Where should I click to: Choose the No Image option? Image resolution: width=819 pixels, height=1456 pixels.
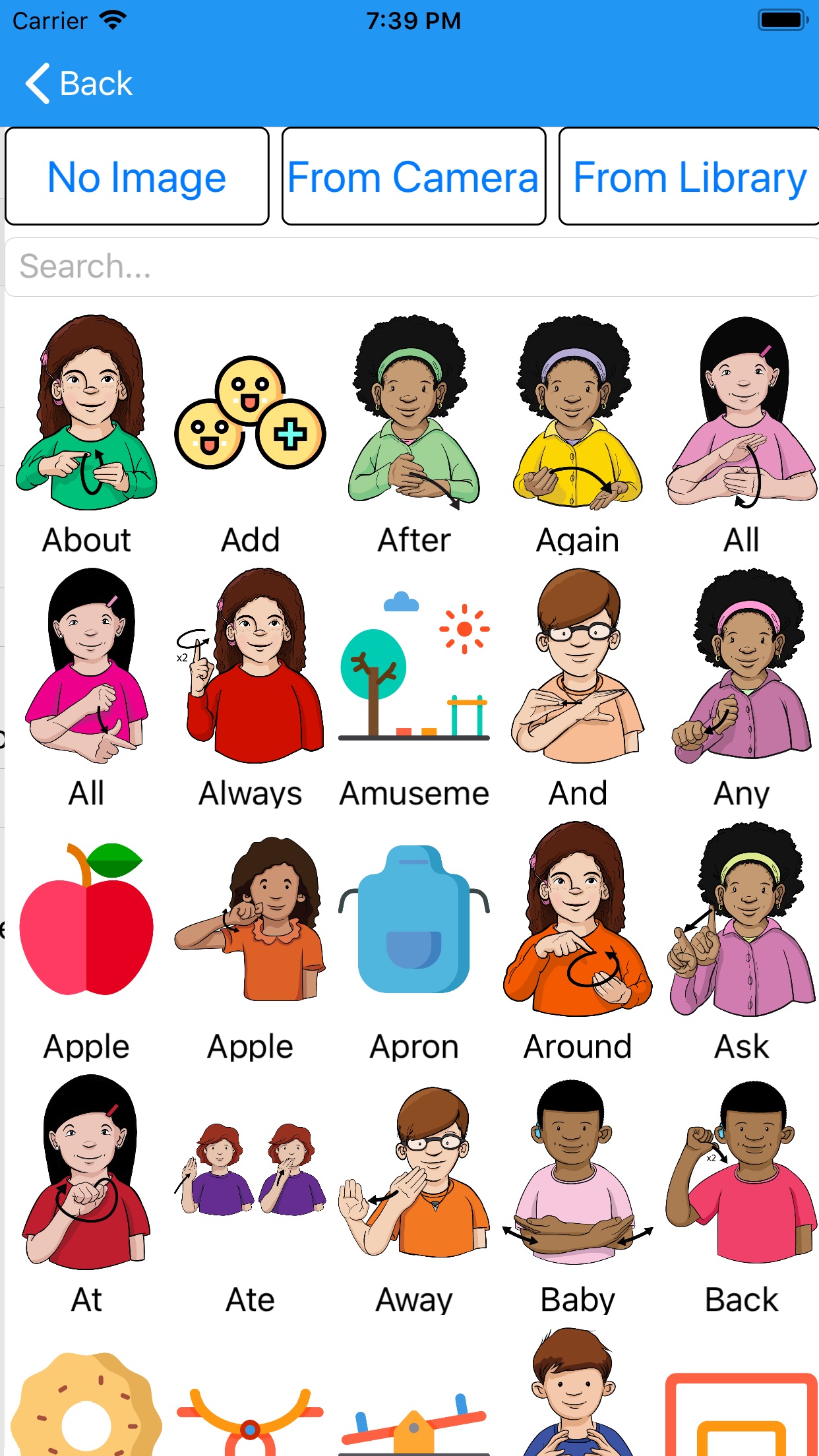point(137,176)
